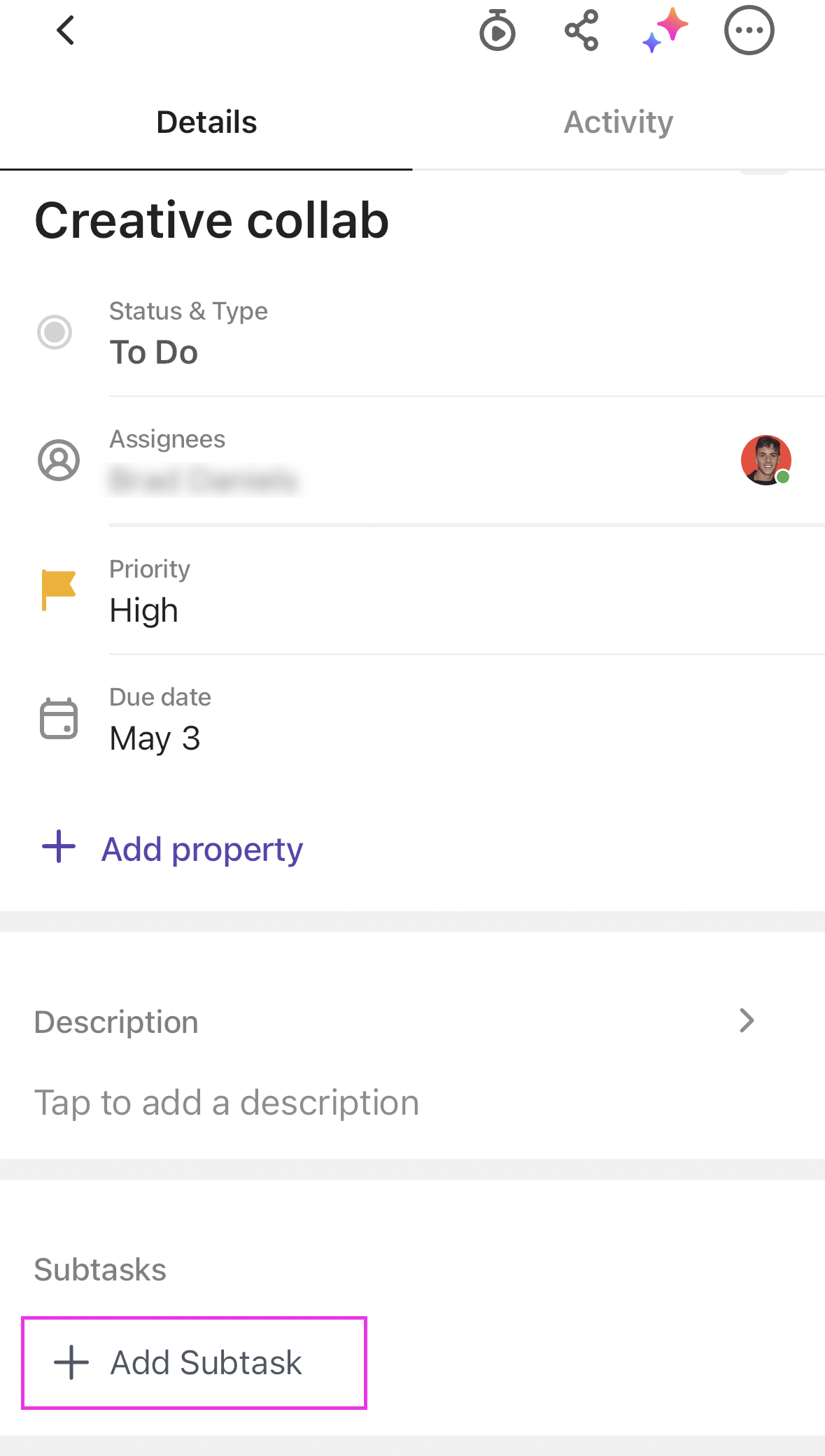Change the To Do status
Viewport: 825px width, 1456px height.
(x=154, y=351)
